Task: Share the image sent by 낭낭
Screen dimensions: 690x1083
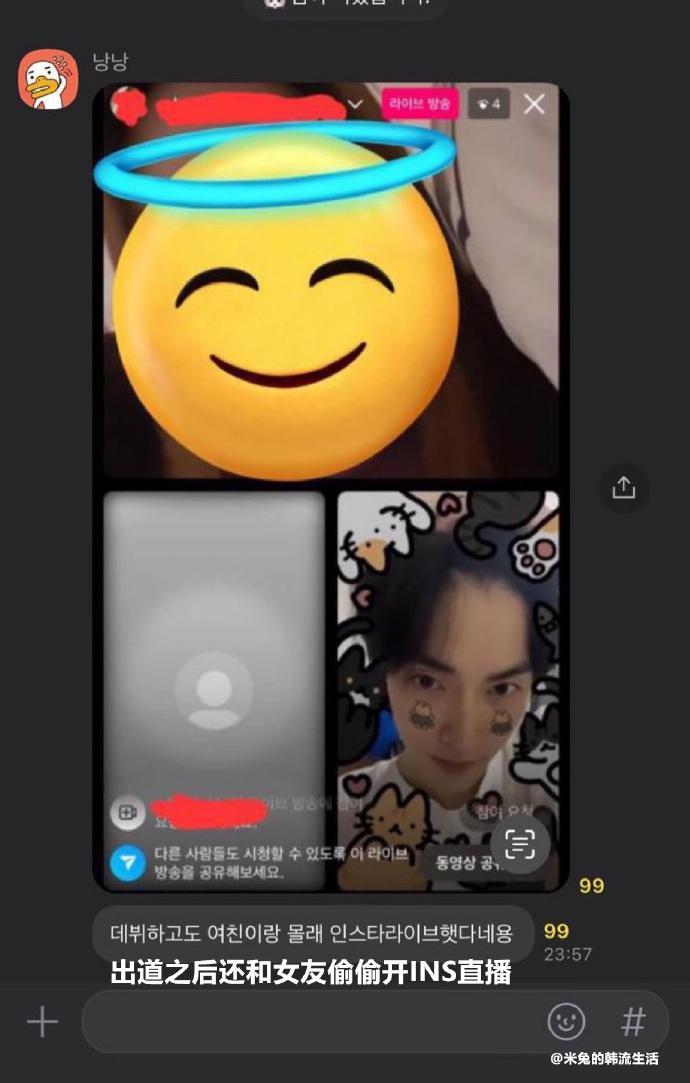Action: [623, 487]
